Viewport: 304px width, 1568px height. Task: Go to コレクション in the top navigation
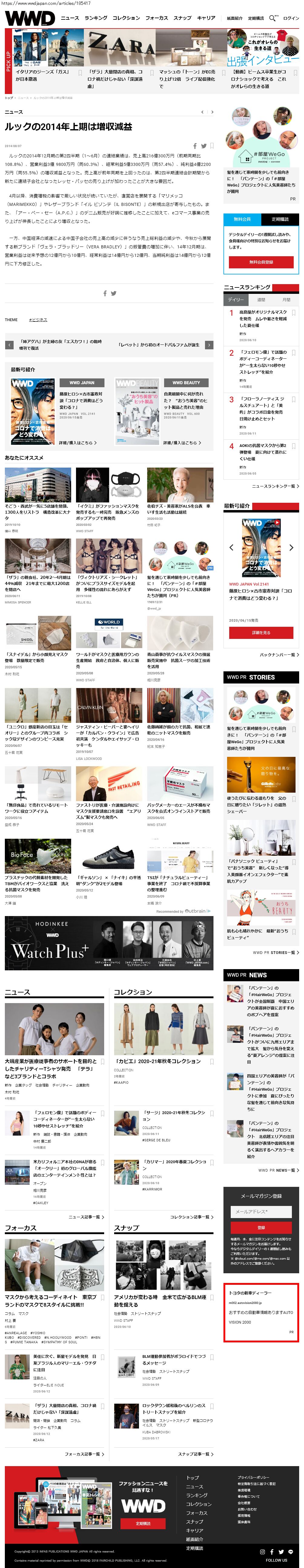tap(126, 18)
